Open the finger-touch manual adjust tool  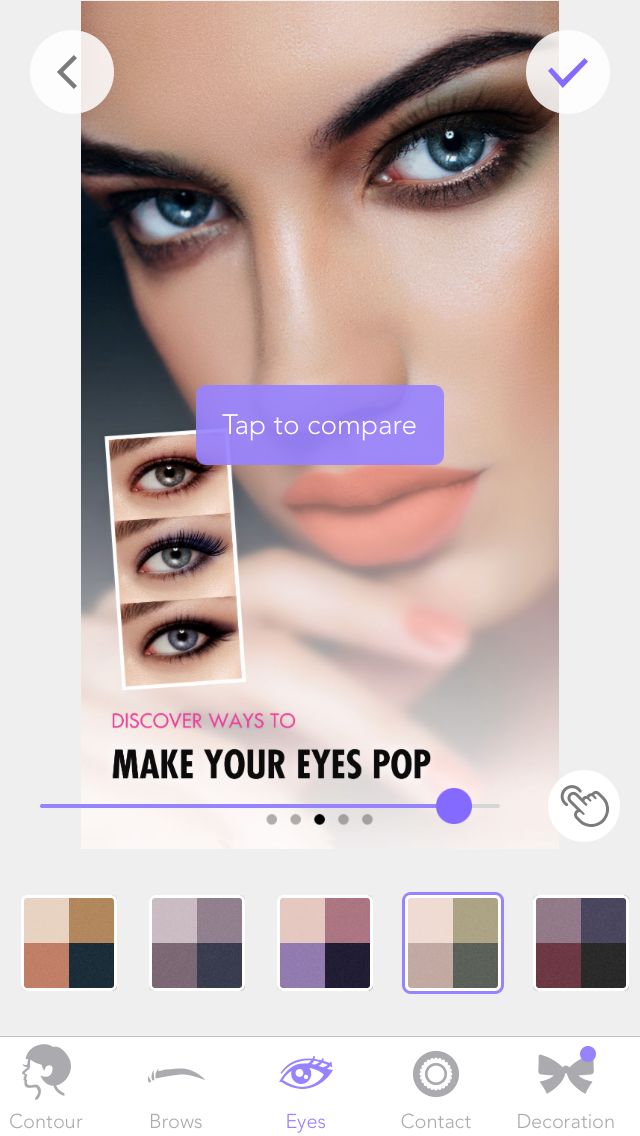[583, 806]
